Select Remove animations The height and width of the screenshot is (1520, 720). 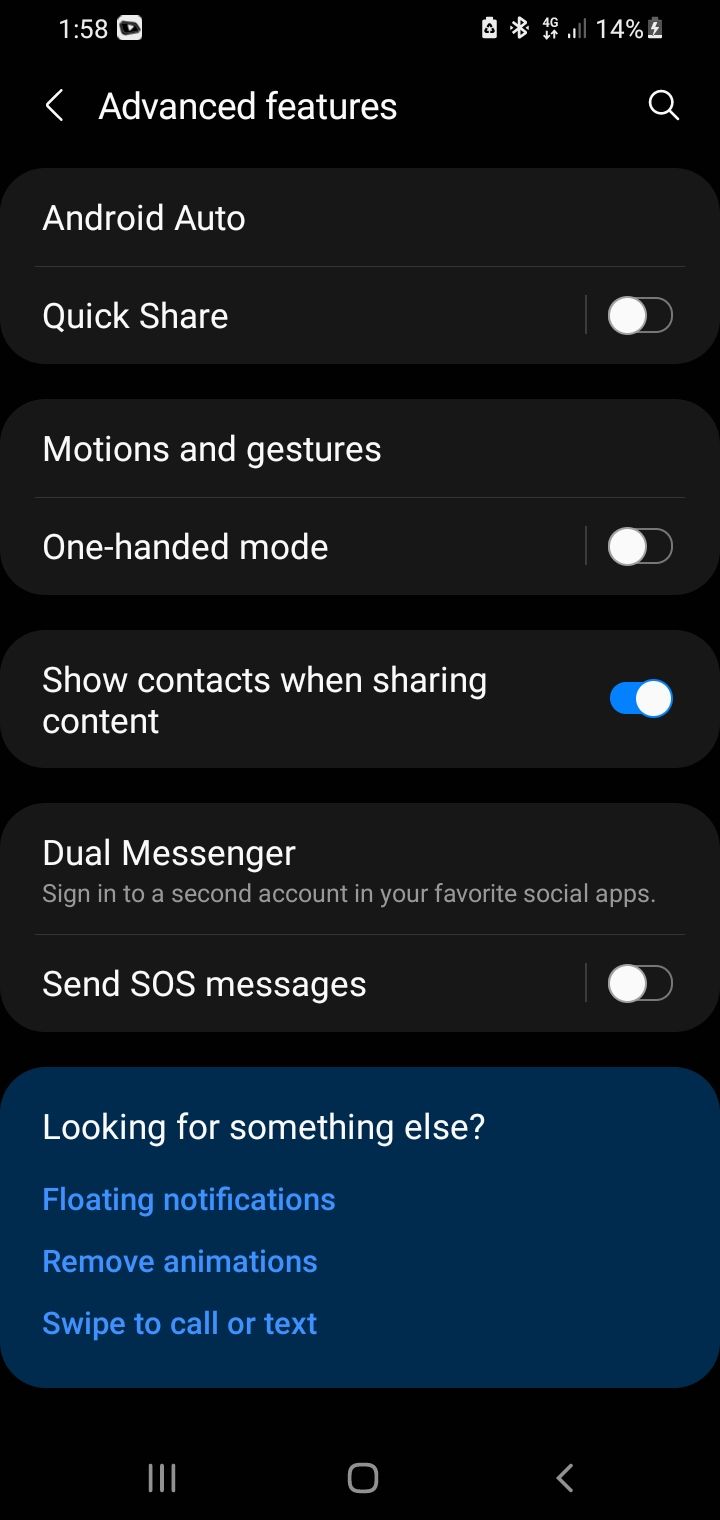point(179,1261)
